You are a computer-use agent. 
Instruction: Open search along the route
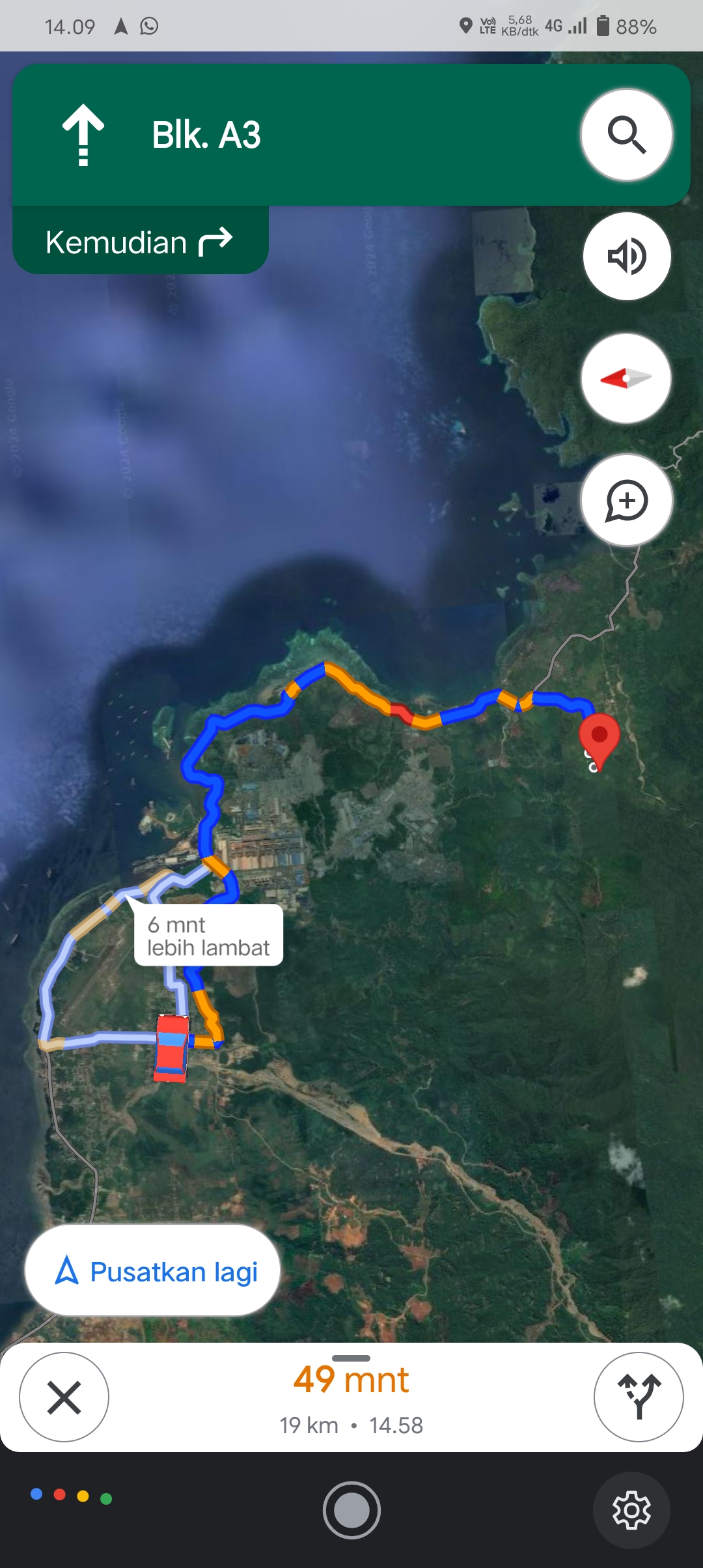(x=626, y=135)
